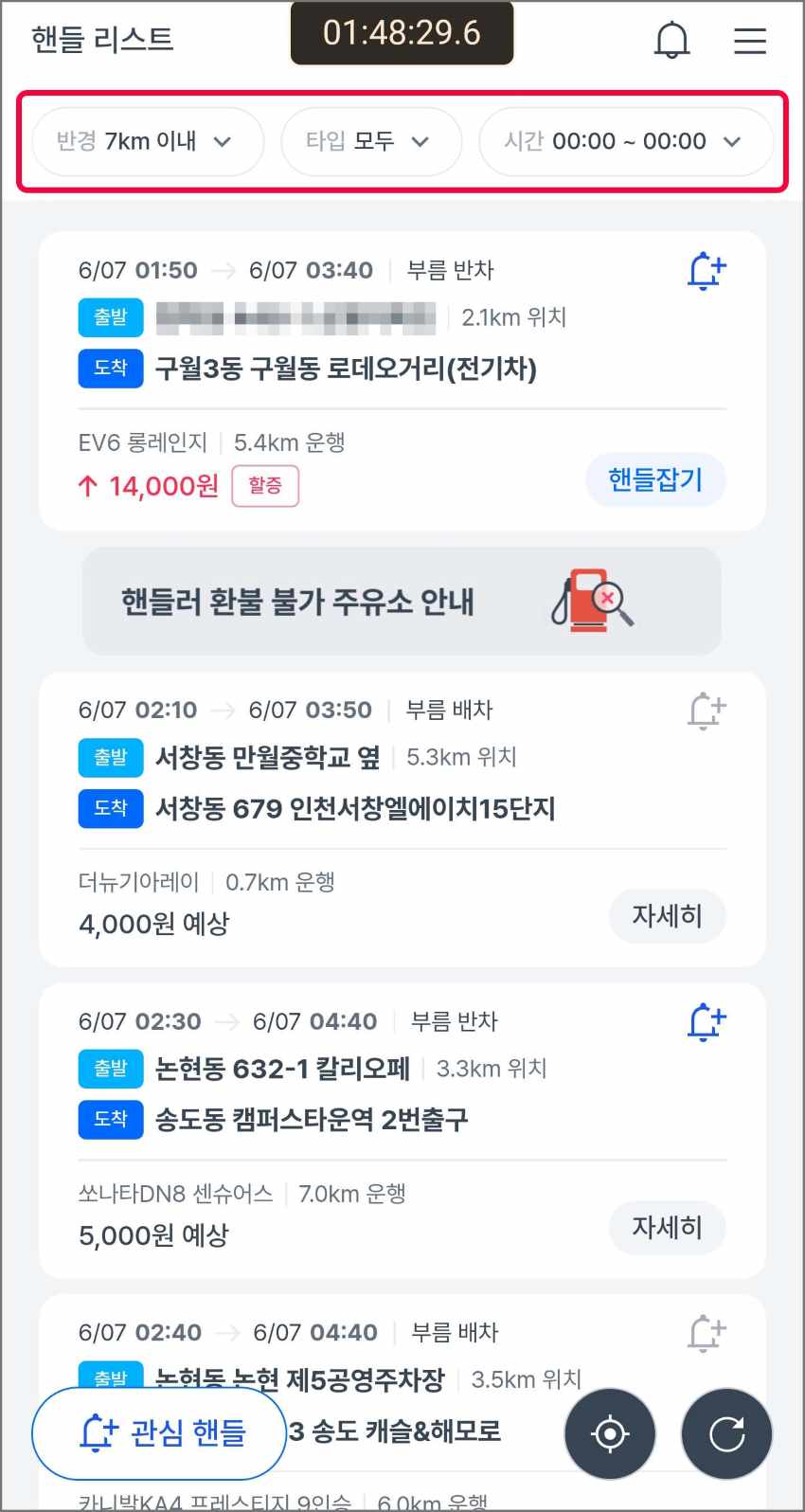Open the 반경 7km 이내 radius dropdown
805x1512 pixels.
147,141
